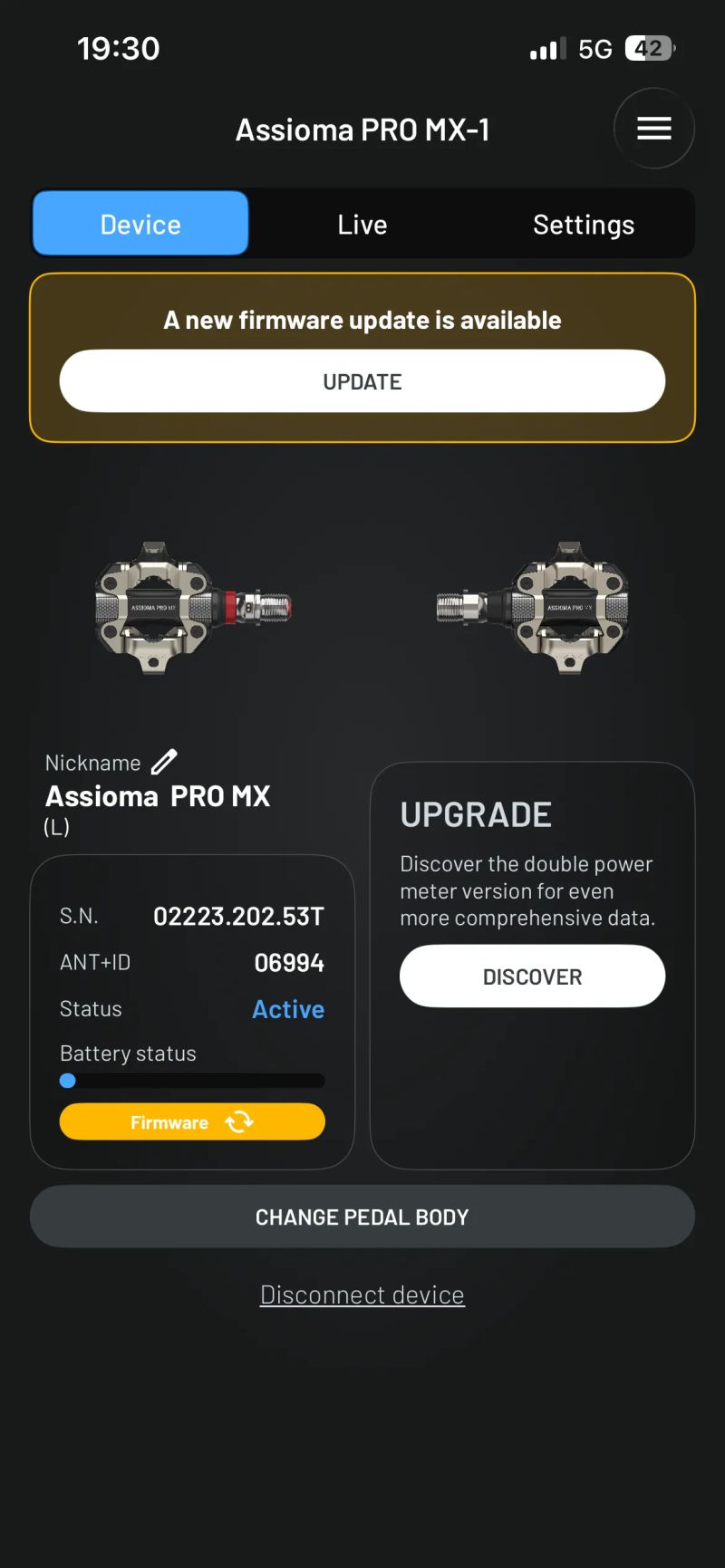Tap the yellow Firmware button

click(x=192, y=1121)
